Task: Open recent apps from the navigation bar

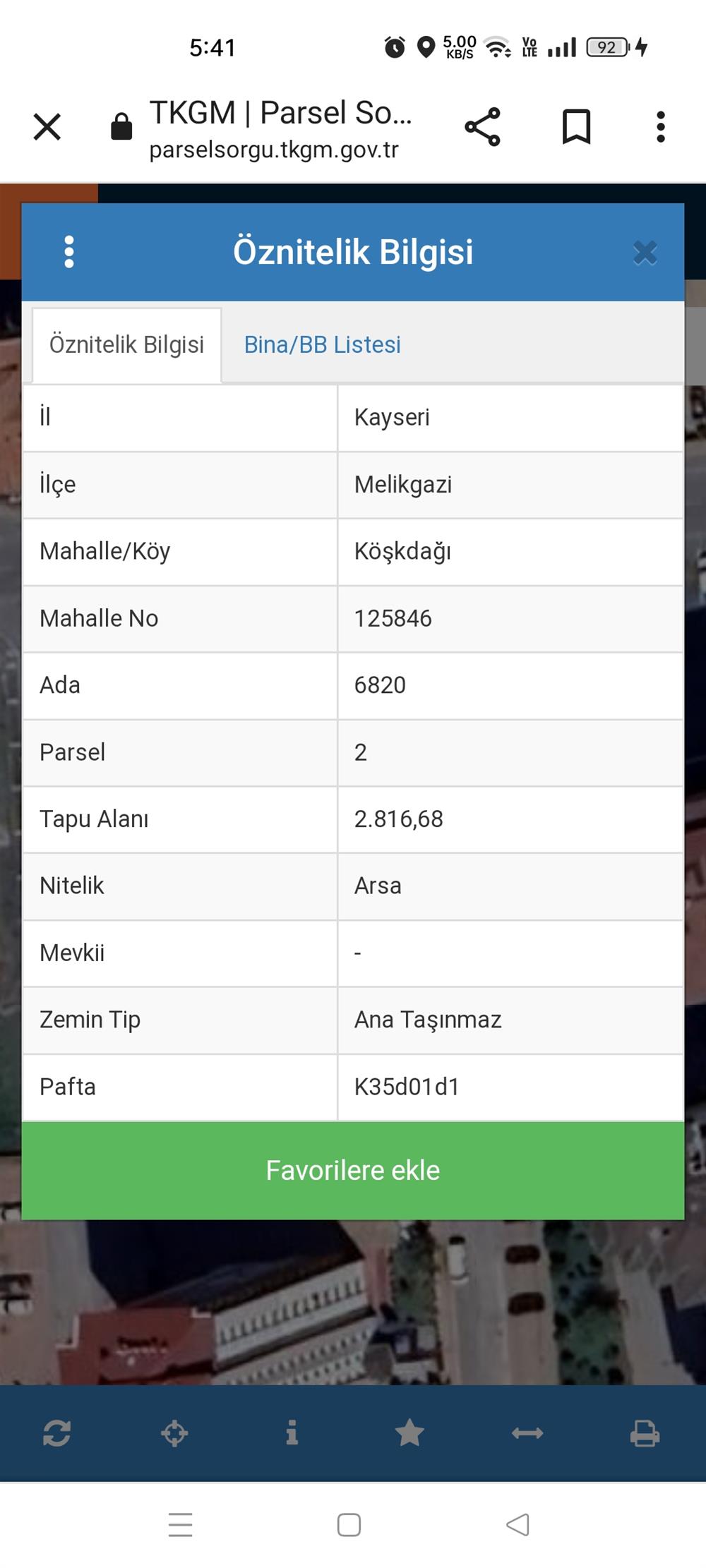Action: point(181,1525)
